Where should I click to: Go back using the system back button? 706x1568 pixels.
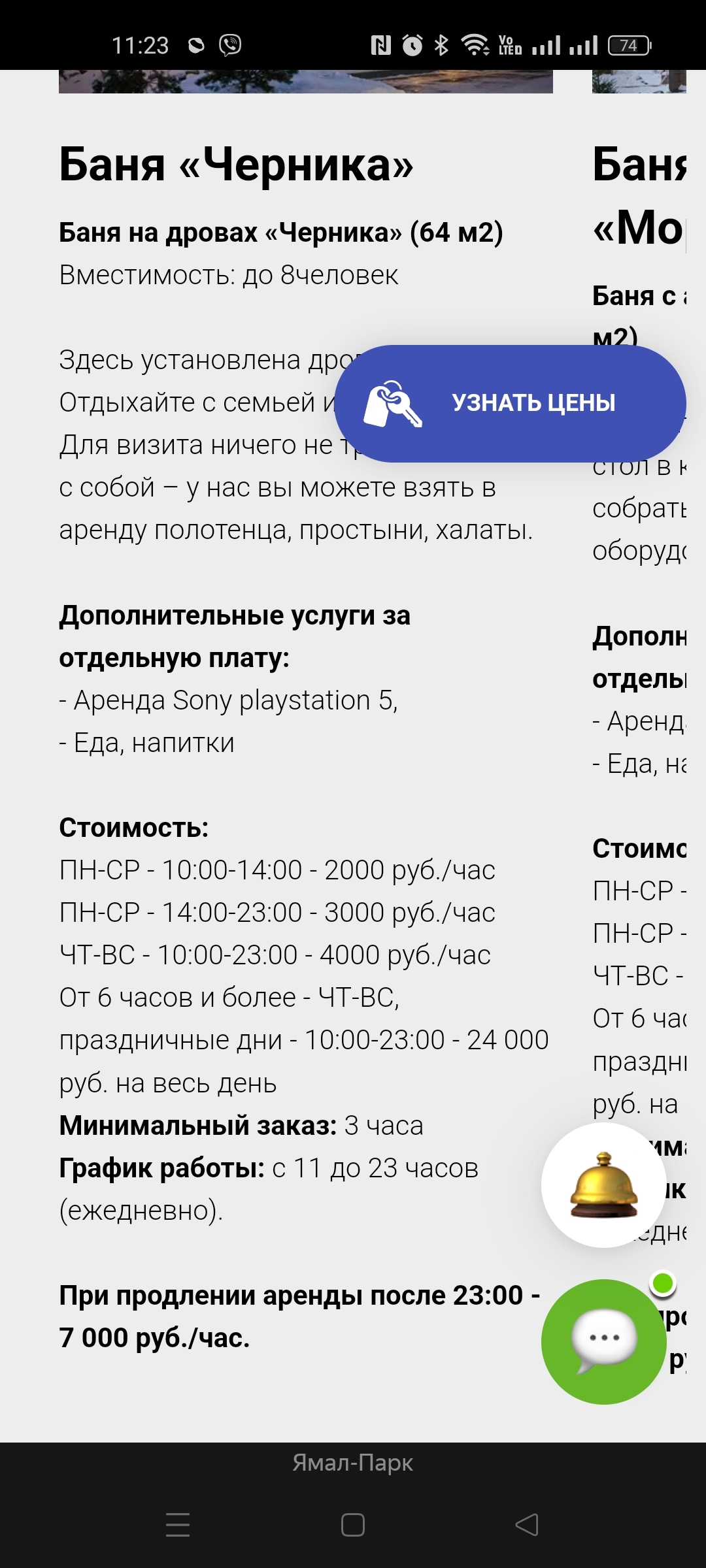tap(527, 1525)
